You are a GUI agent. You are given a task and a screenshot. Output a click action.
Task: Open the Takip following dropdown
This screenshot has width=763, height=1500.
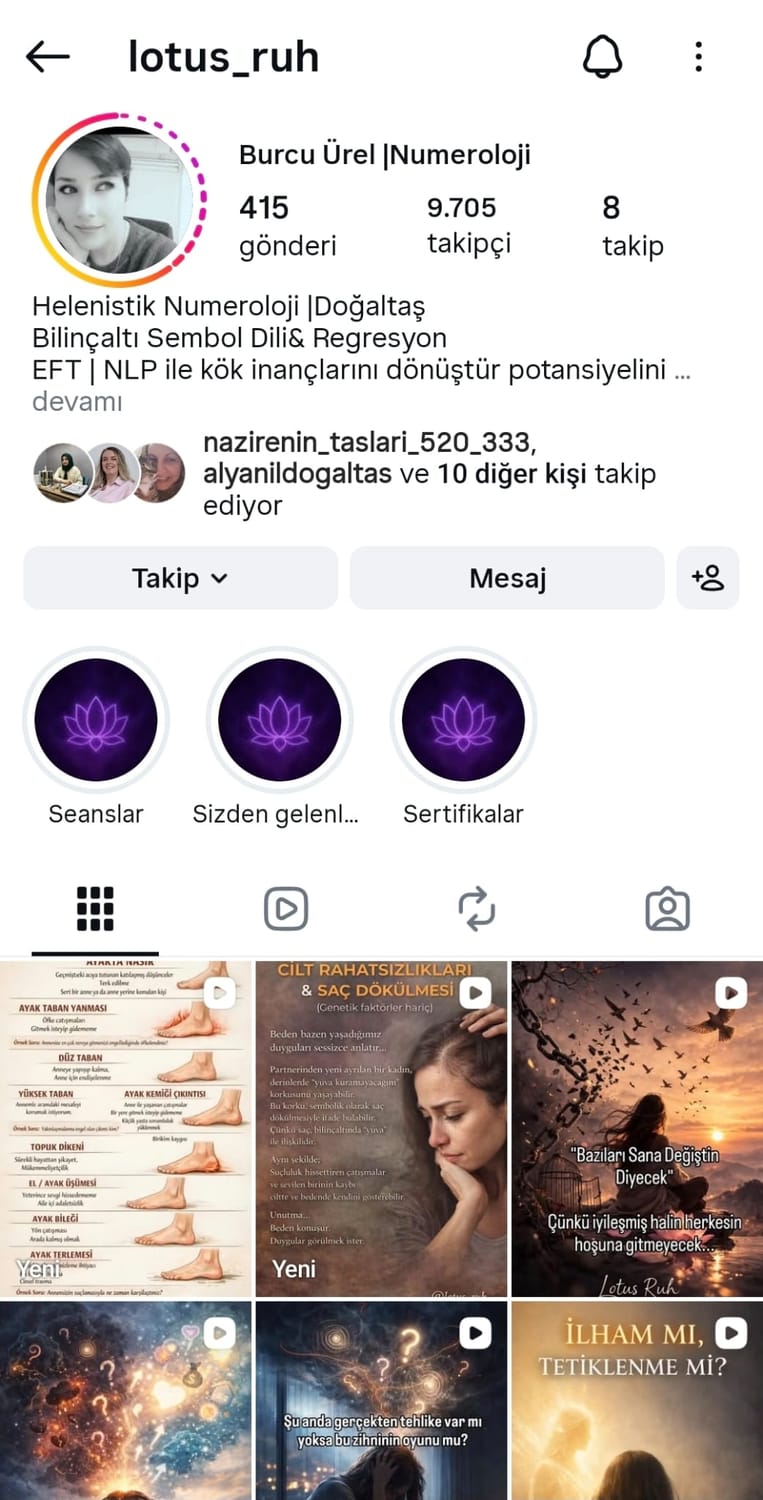(180, 578)
